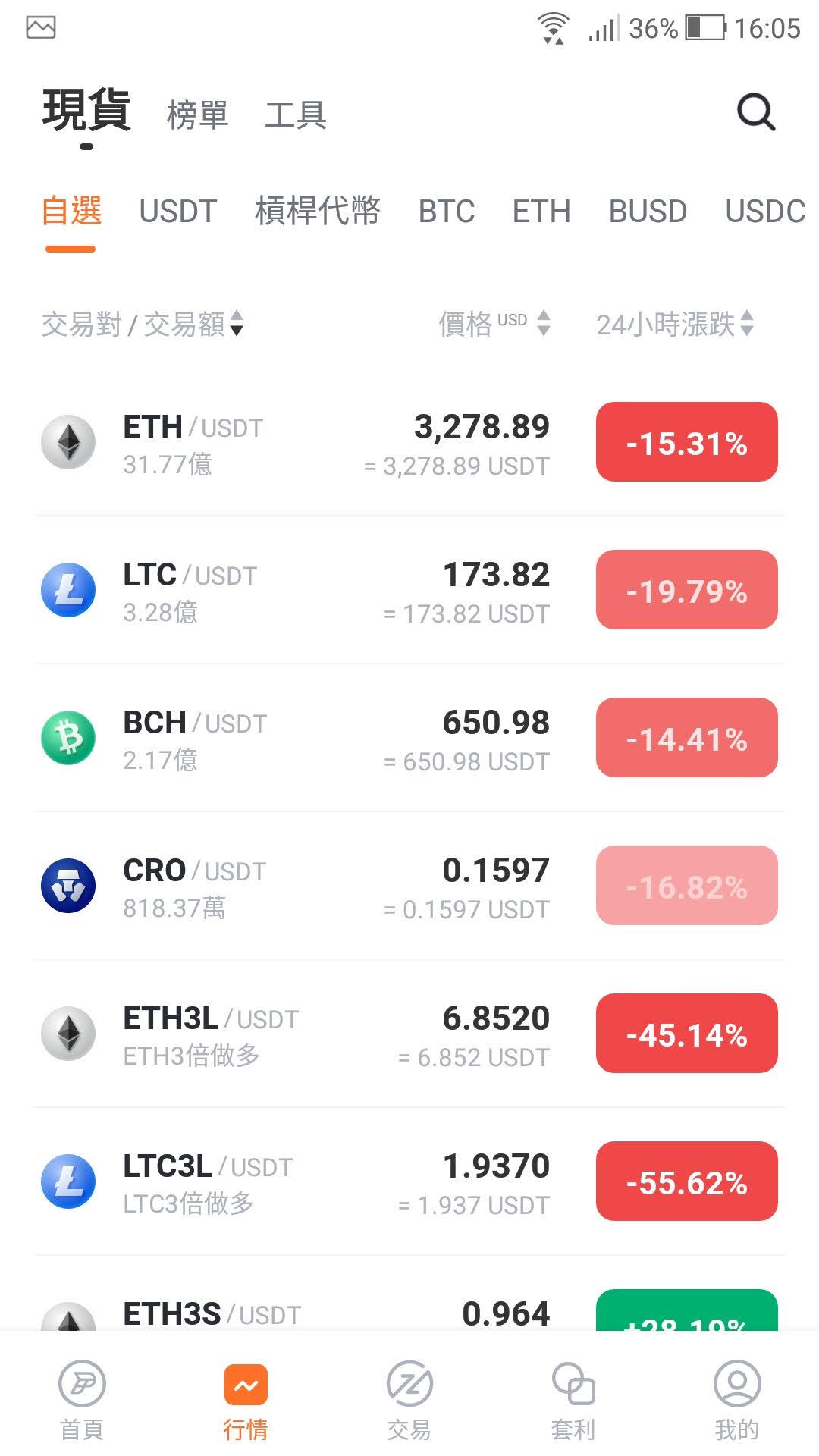Viewport: 819px width, 1456px height.
Task: Sort list by 價格 USD
Action: 494,324
